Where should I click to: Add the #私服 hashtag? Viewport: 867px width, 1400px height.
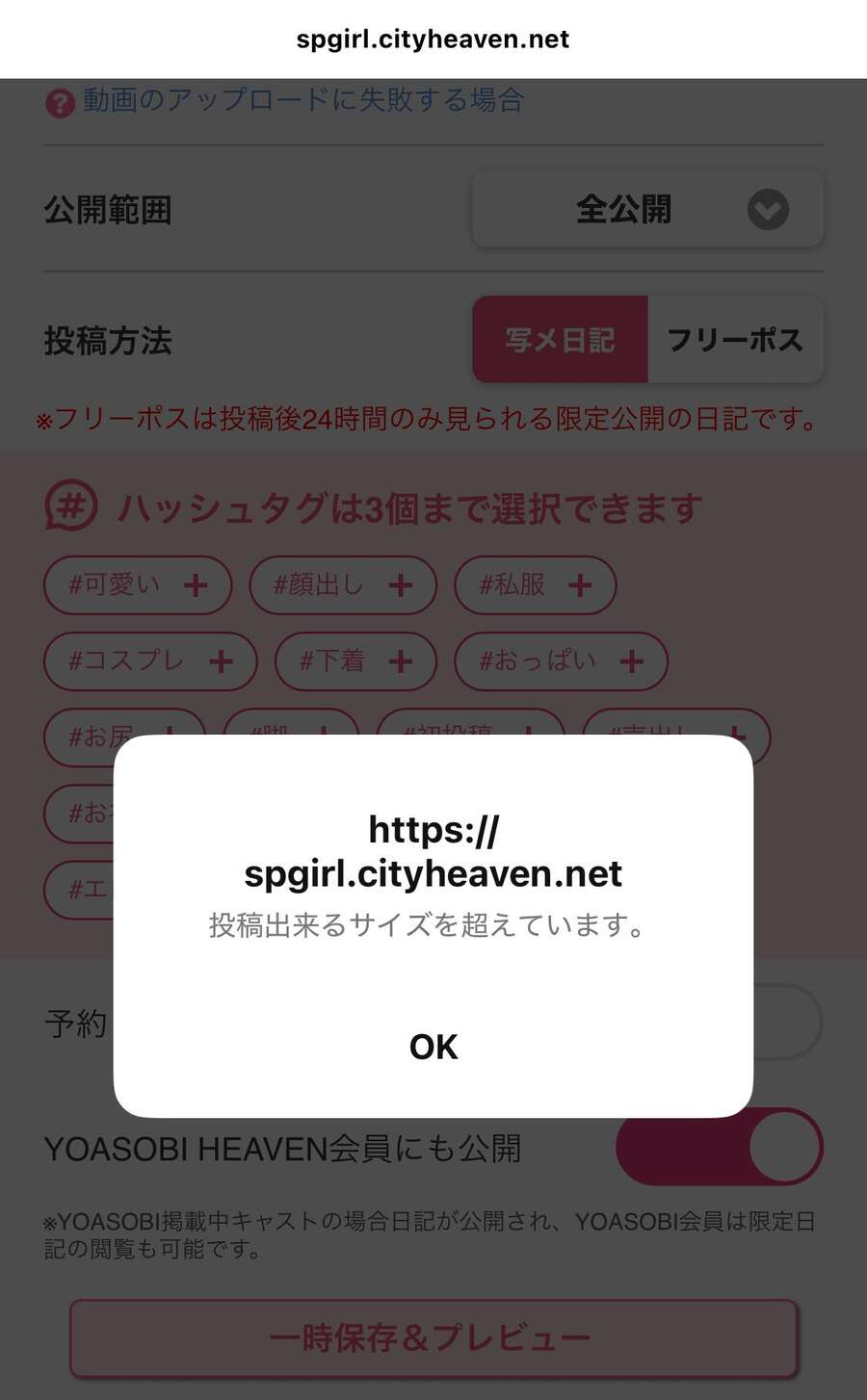[x=535, y=584]
